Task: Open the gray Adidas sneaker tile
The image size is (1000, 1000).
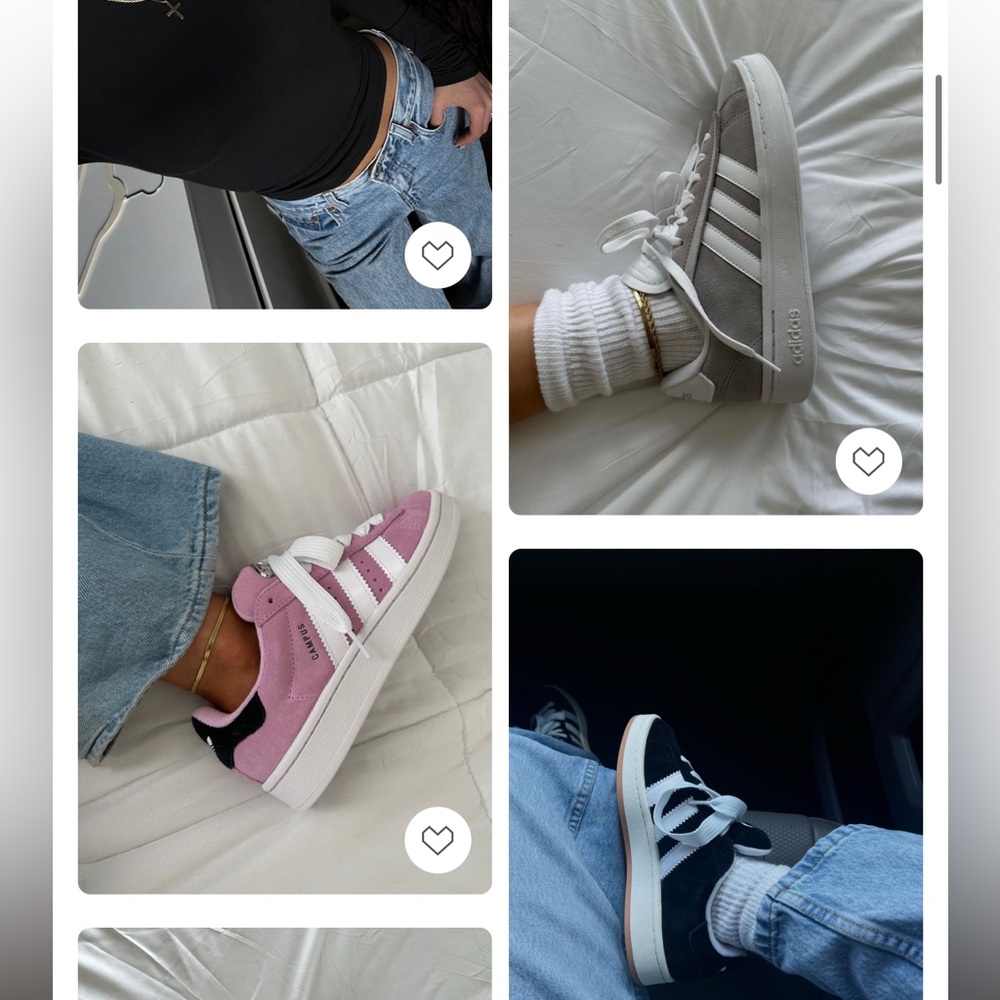Action: pos(715,240)
